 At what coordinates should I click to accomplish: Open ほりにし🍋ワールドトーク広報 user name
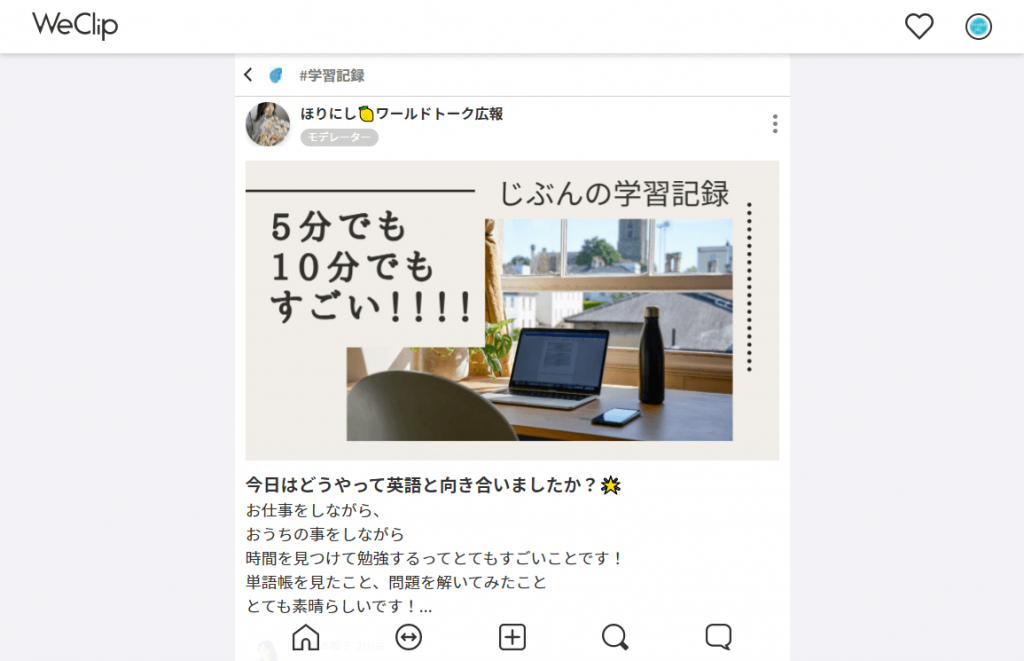pyautogui.click(x=401, y=114)
